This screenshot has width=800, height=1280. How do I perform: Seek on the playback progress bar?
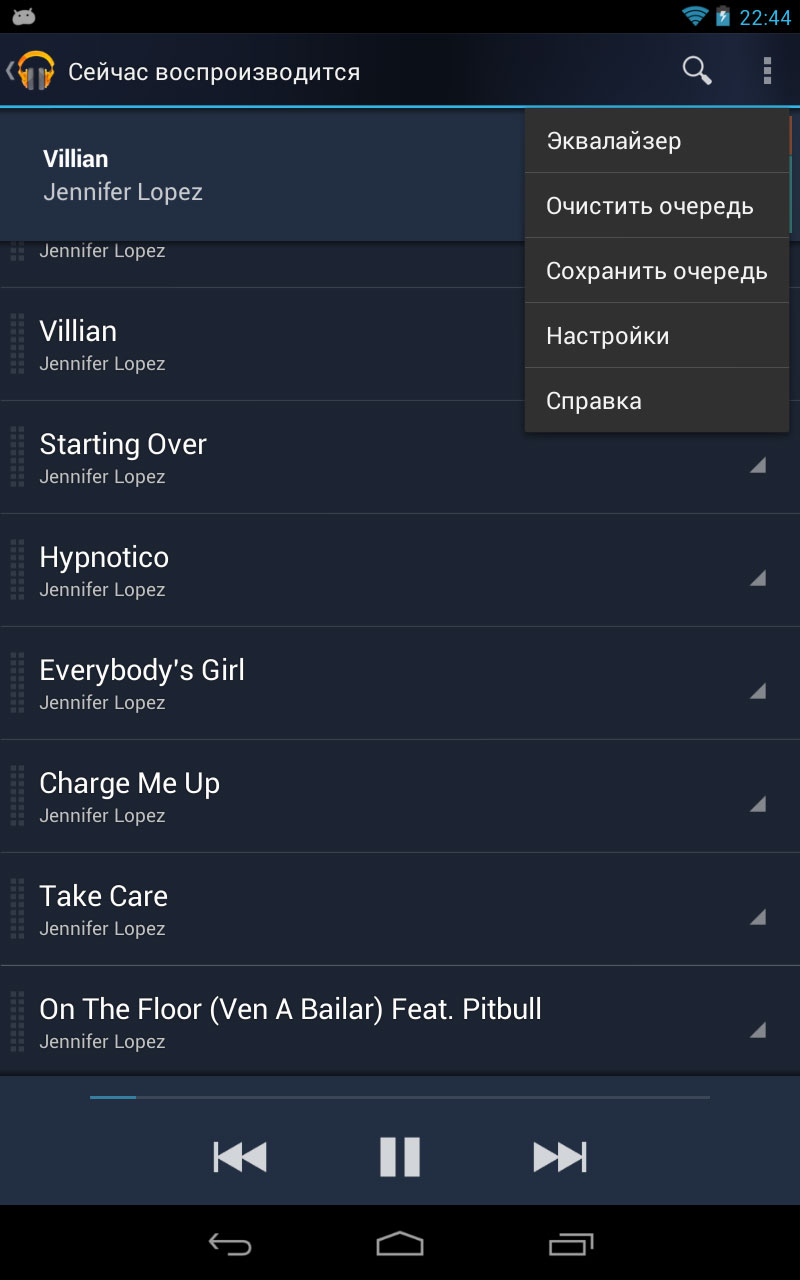pyautogui.click(x=400, y=1097)
